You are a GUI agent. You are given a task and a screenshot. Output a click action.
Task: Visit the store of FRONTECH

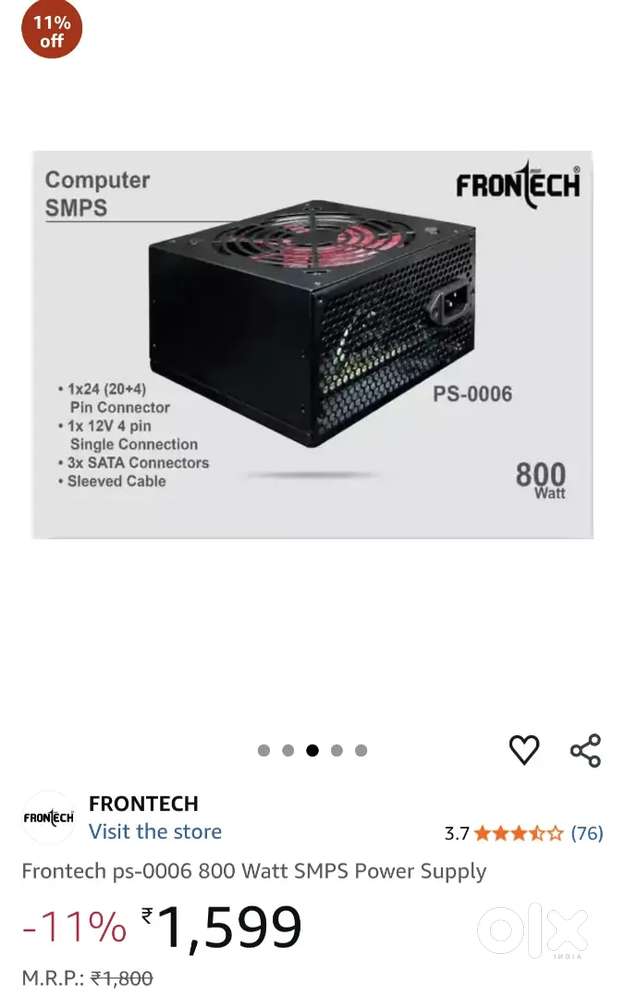coord(155,832)
